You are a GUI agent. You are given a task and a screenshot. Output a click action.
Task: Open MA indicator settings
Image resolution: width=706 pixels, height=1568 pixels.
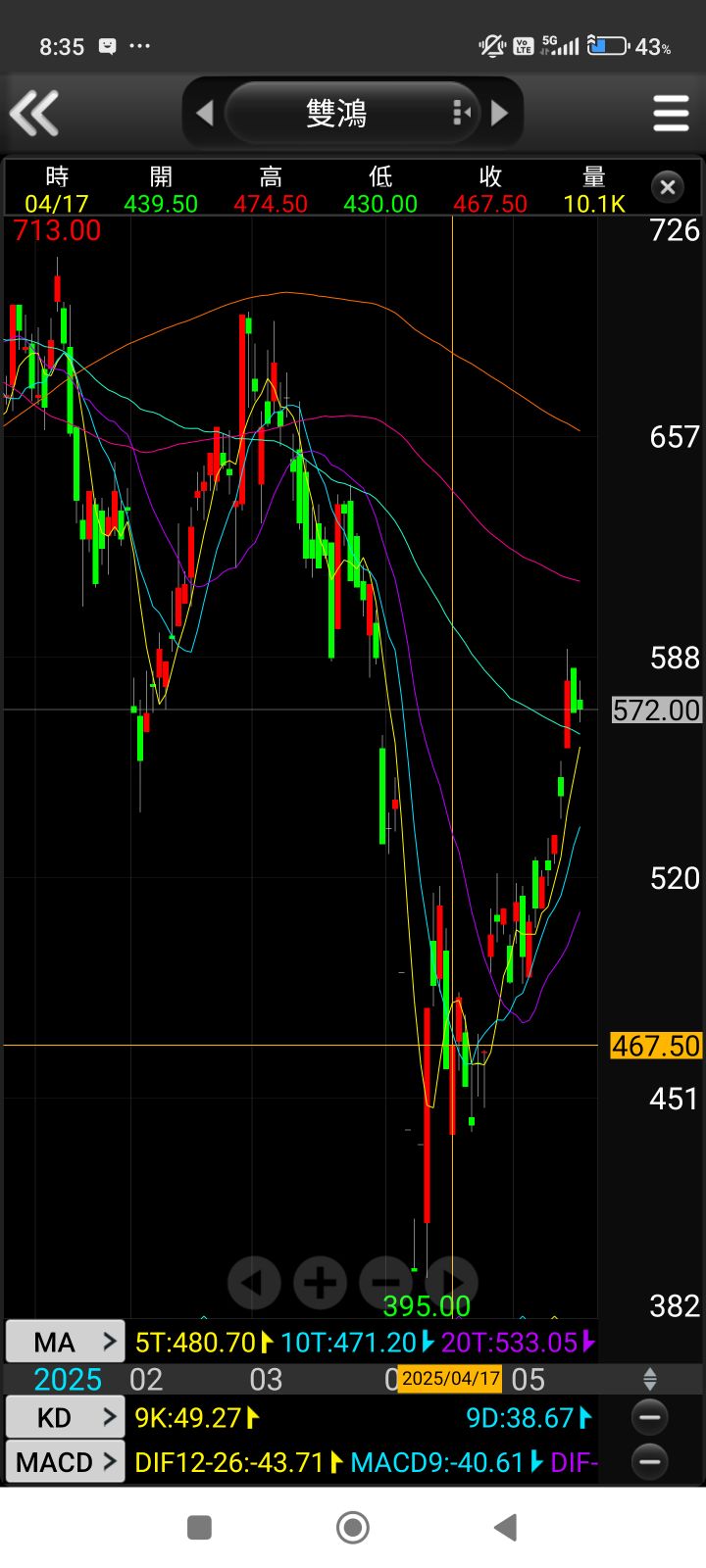[x=66, y=1342]
